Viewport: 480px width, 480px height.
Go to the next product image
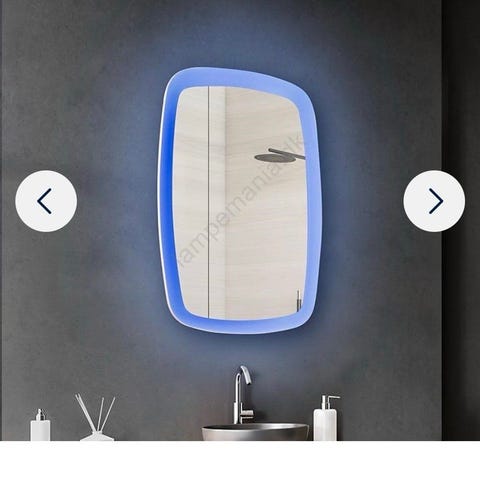[x=434, y=201]
